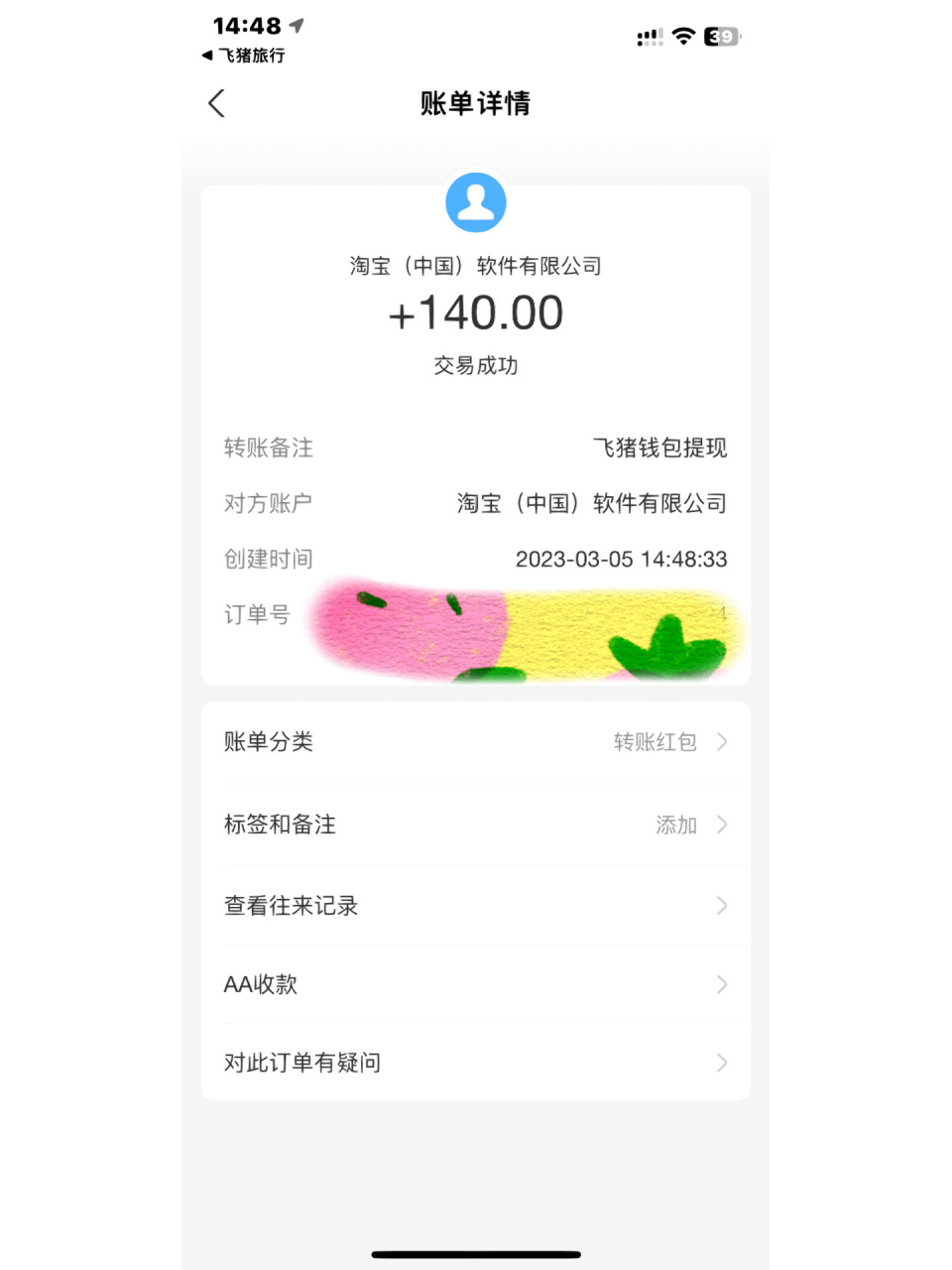
Task: Open the payer profile avatar icon
Action: [x=476, y=201]
